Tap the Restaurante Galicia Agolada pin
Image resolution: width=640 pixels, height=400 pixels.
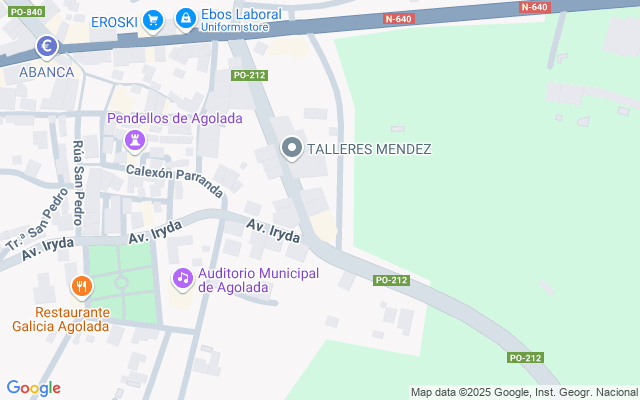82,287
